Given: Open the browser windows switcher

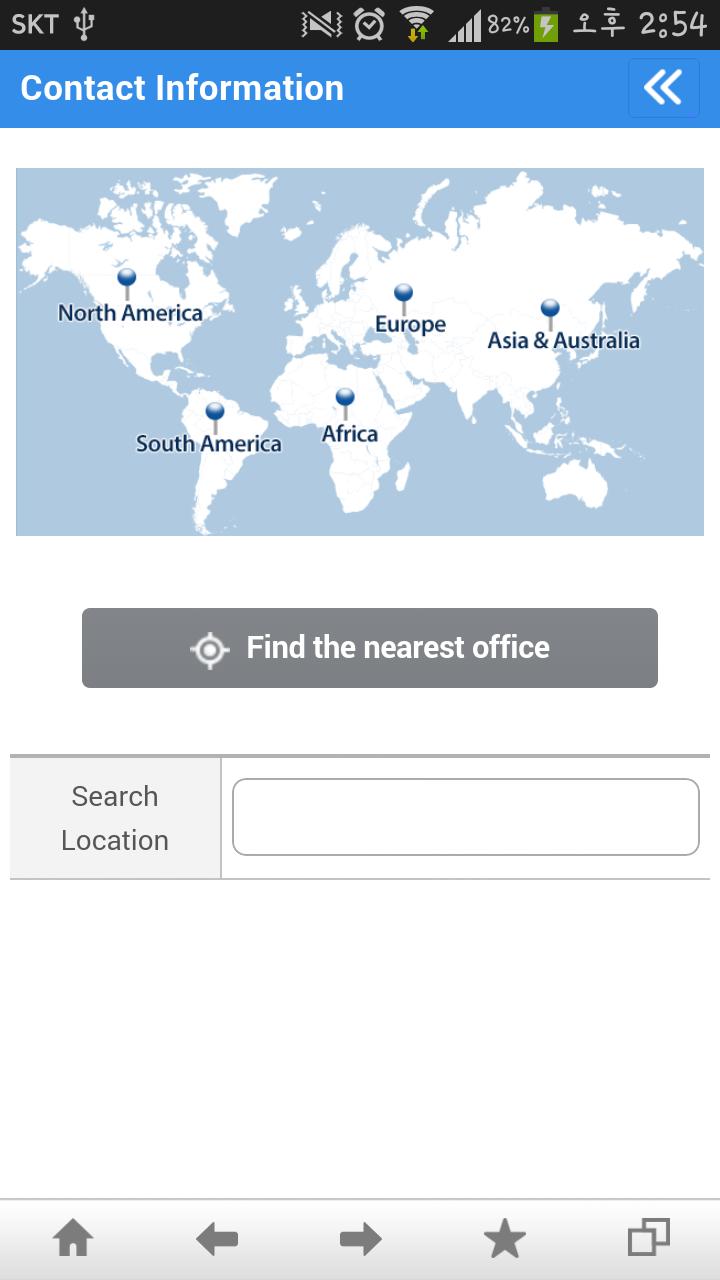Looking at the screenshot, I should pos(648,1238).
